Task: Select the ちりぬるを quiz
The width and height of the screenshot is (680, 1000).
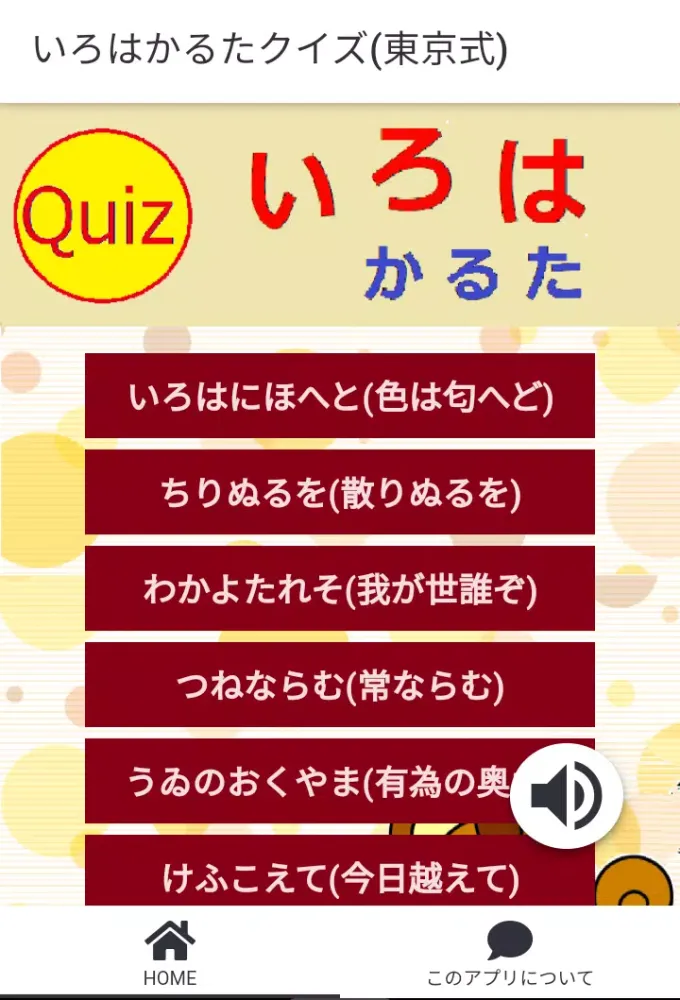Action: (x=340, y=492)
